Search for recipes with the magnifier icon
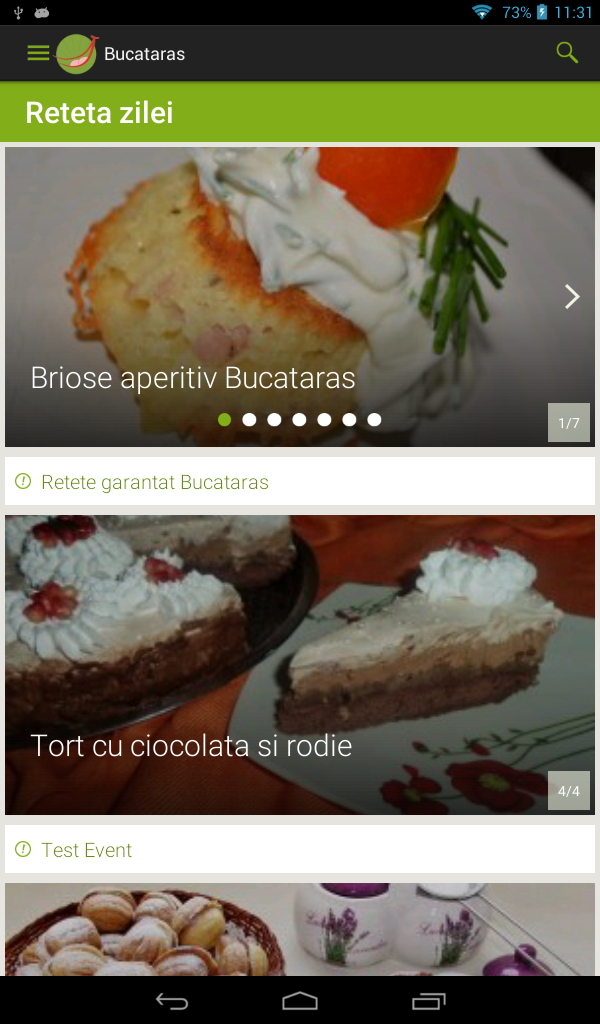 pyautogui.click(x=567, y=53)
